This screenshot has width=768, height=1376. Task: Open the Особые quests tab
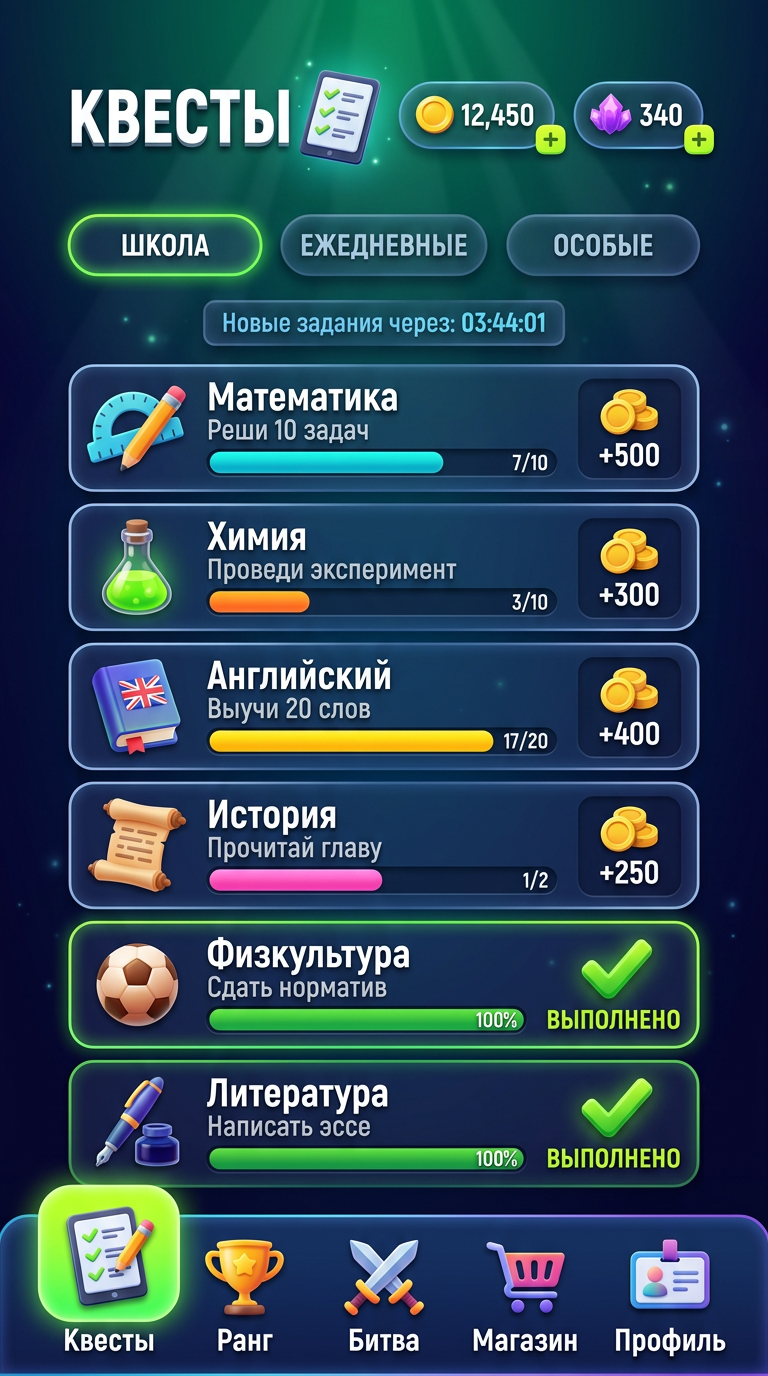(x=603, y=245)
